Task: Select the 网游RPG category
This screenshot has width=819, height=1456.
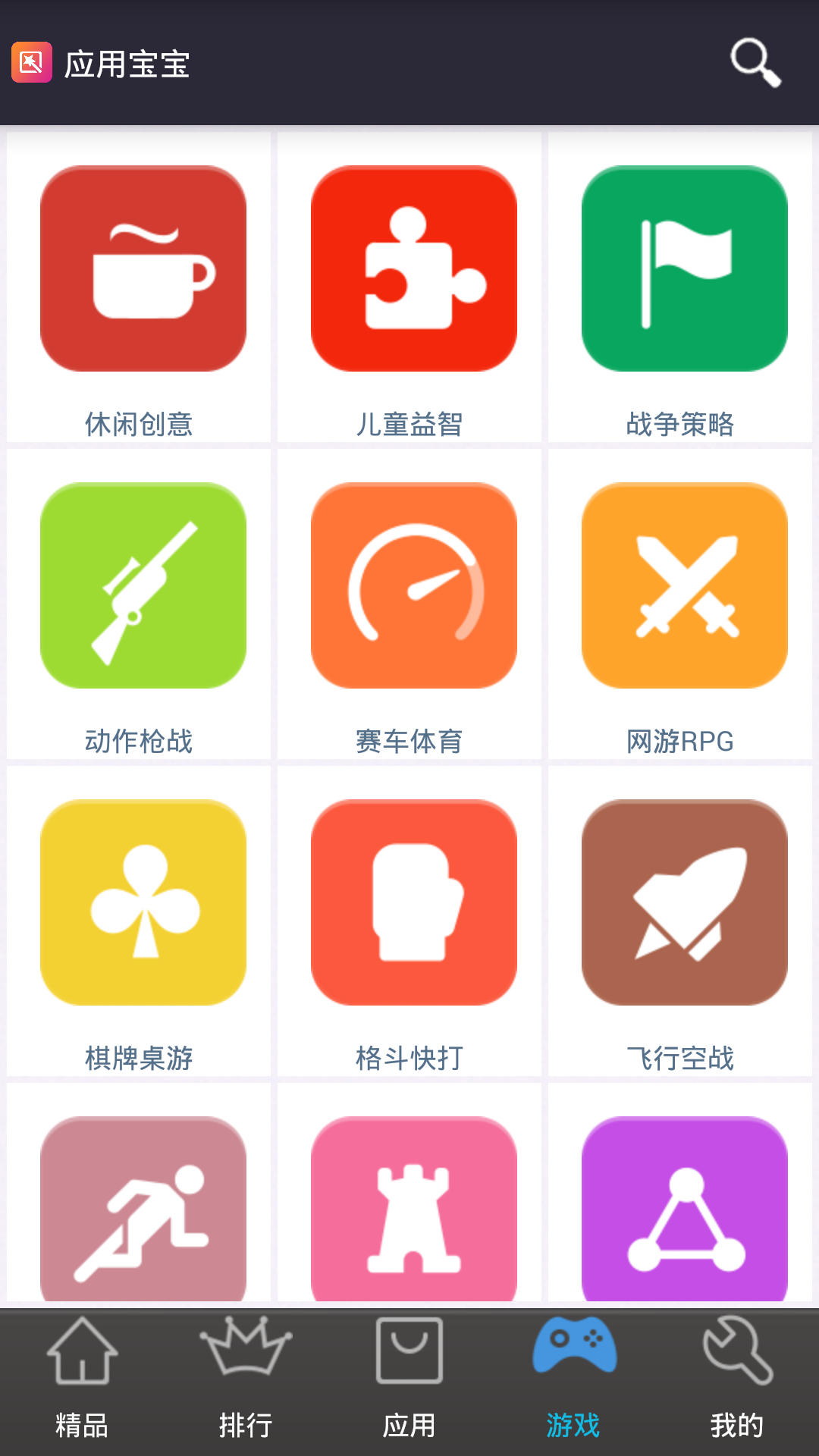Action: (x=680, y=604)
